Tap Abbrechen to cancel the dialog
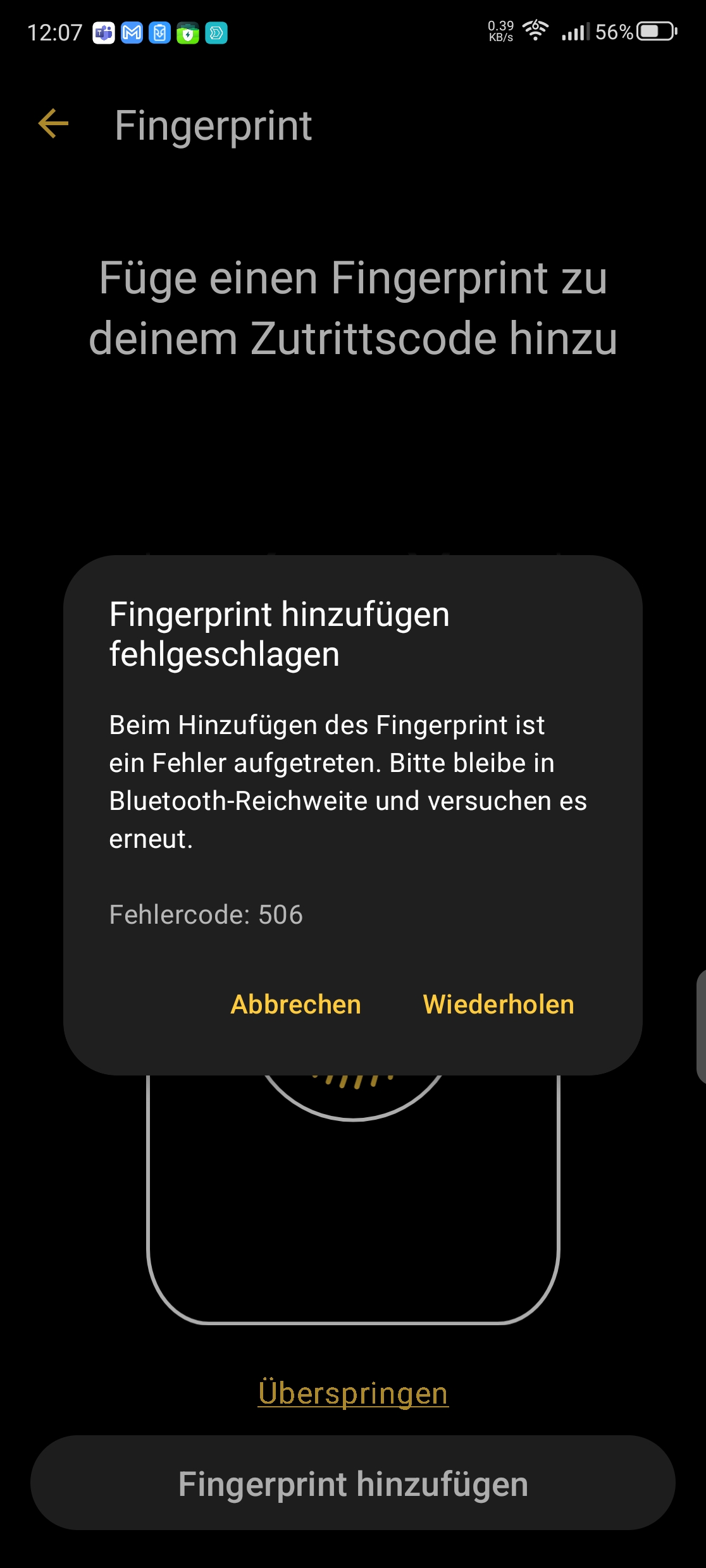The width and height of the screenshot is (706, 1568). coord(295,1004)
